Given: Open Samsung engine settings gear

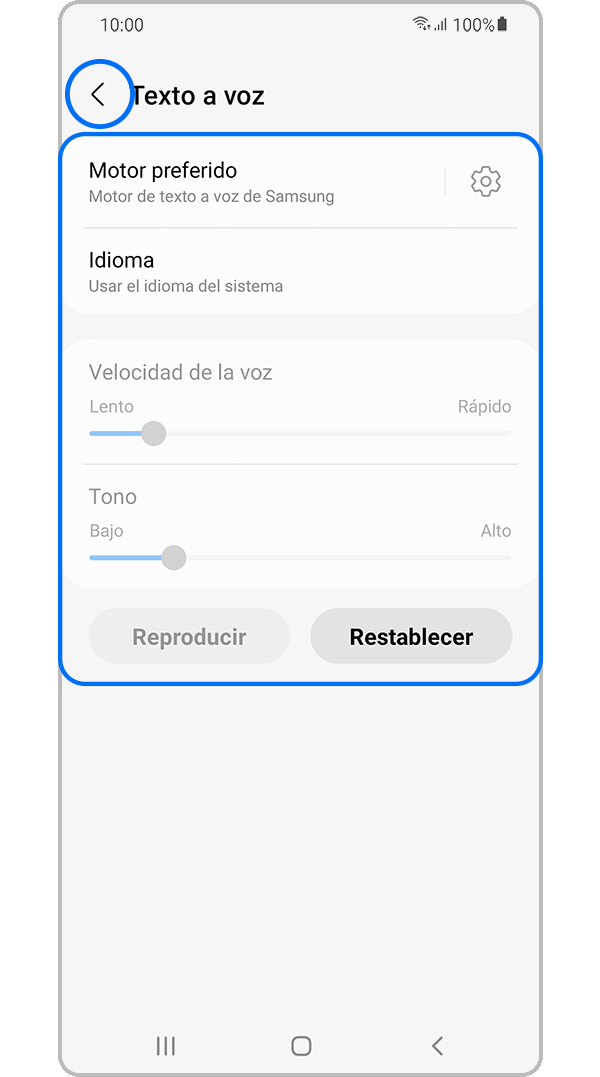Looking at the screenshot, I should 485,182.
